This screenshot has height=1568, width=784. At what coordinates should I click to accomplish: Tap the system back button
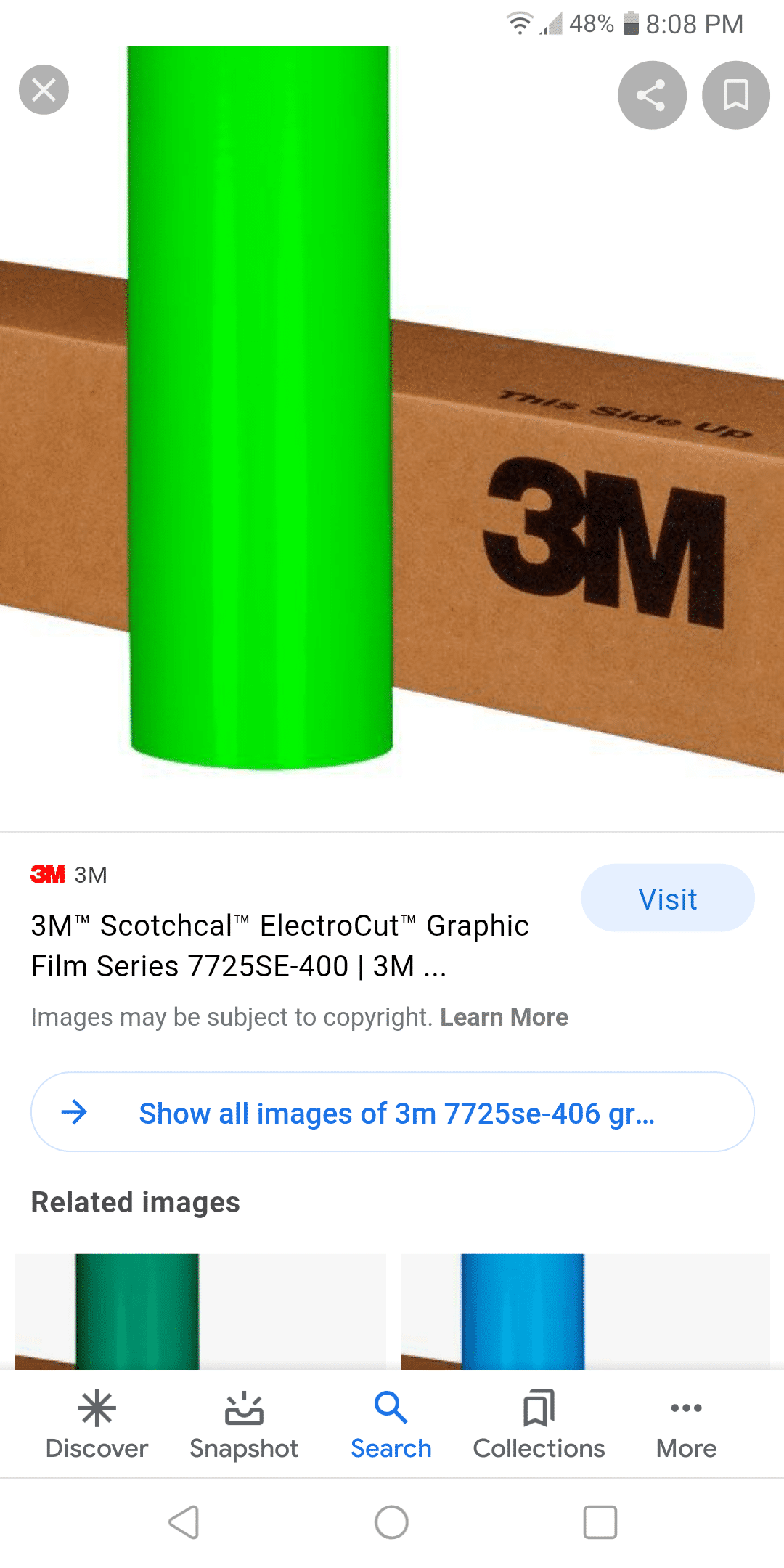184,1522
